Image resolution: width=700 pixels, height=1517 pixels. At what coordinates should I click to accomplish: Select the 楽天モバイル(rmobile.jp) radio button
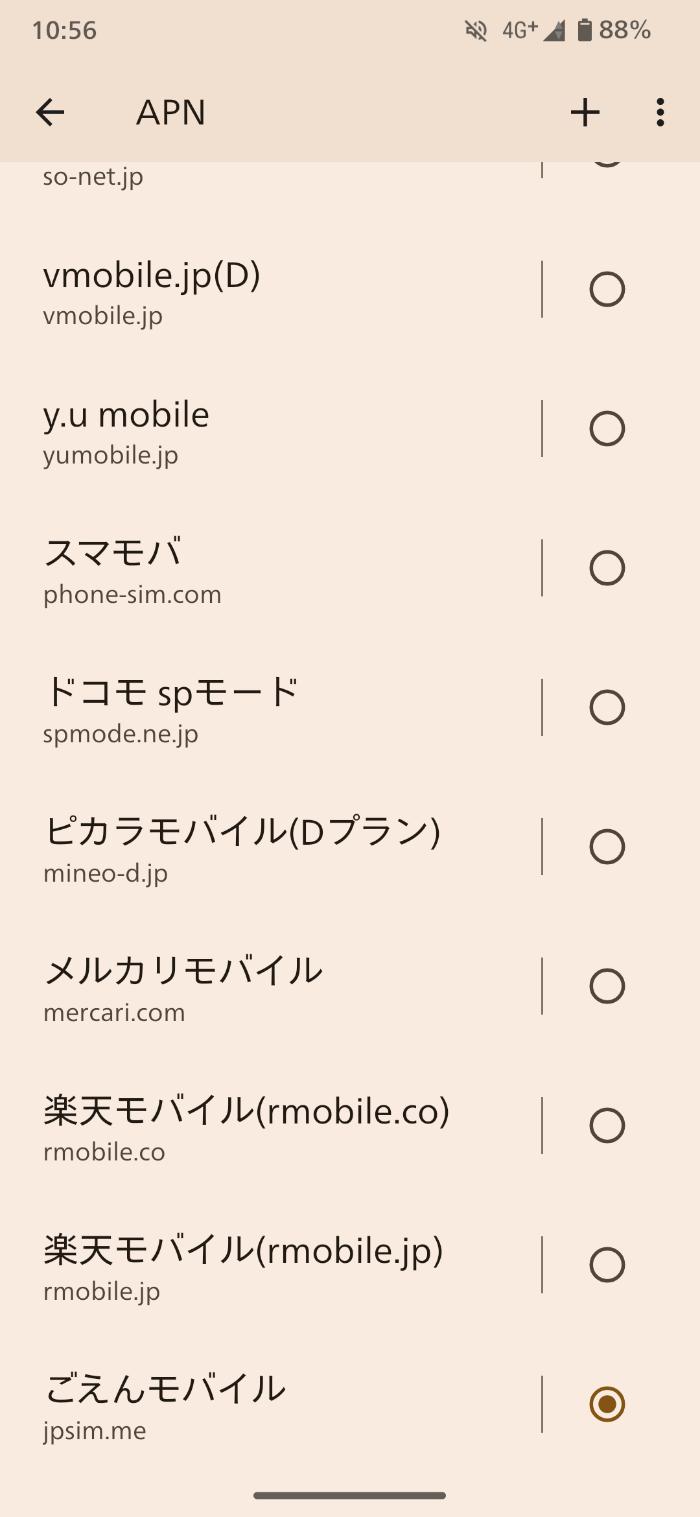(x=607, y=1265)
